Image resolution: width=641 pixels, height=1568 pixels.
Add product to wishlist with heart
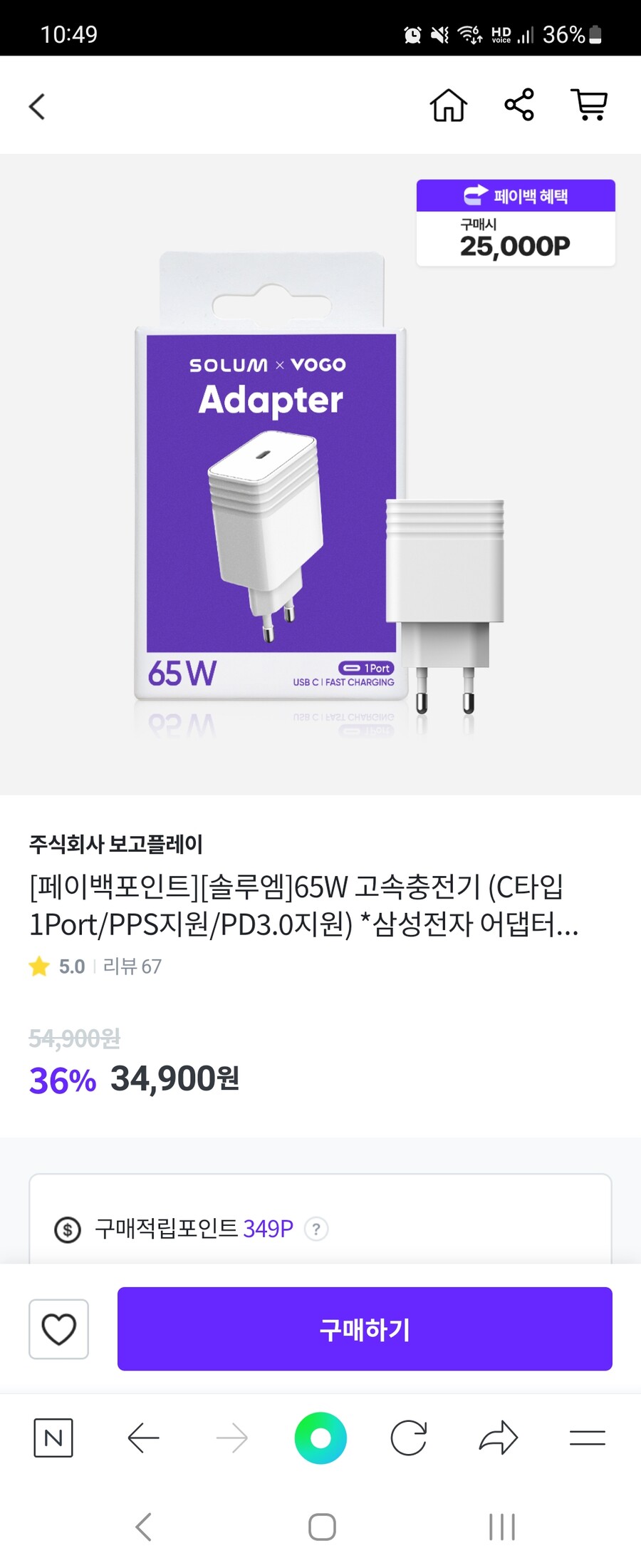[x=58, y=1329]
